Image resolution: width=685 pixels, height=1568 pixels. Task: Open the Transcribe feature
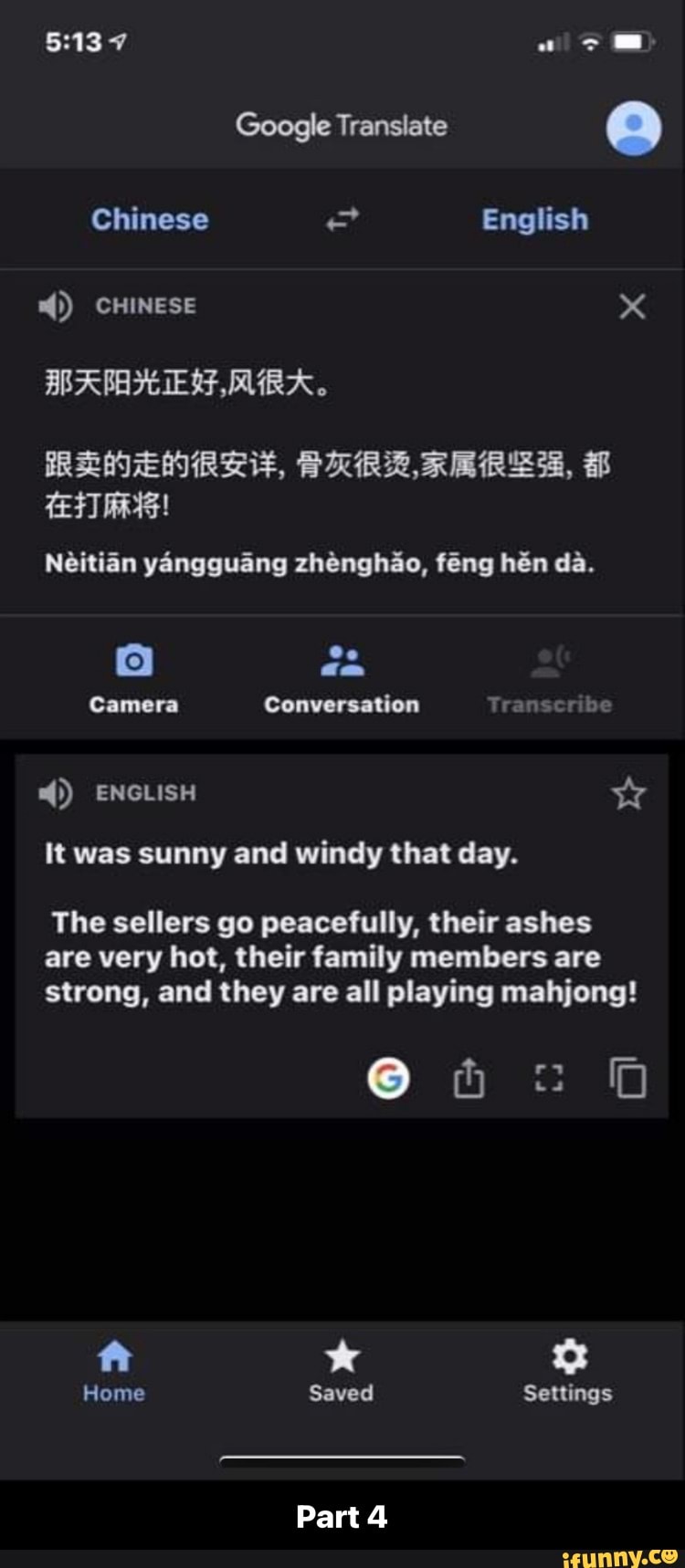pyautogui.click(x=549, y=674)
